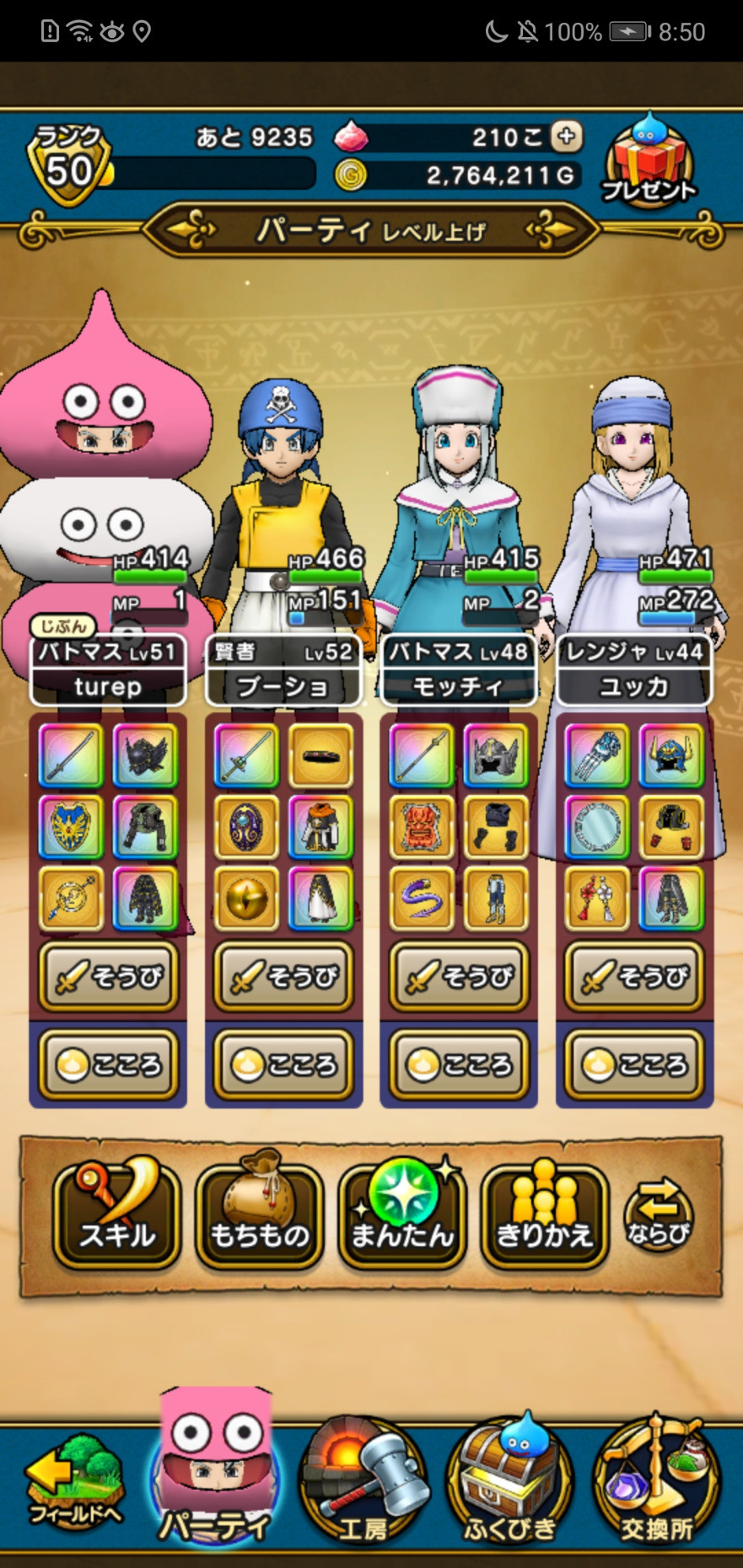Add more gems with the plus icon

click(x=567, y=136)
